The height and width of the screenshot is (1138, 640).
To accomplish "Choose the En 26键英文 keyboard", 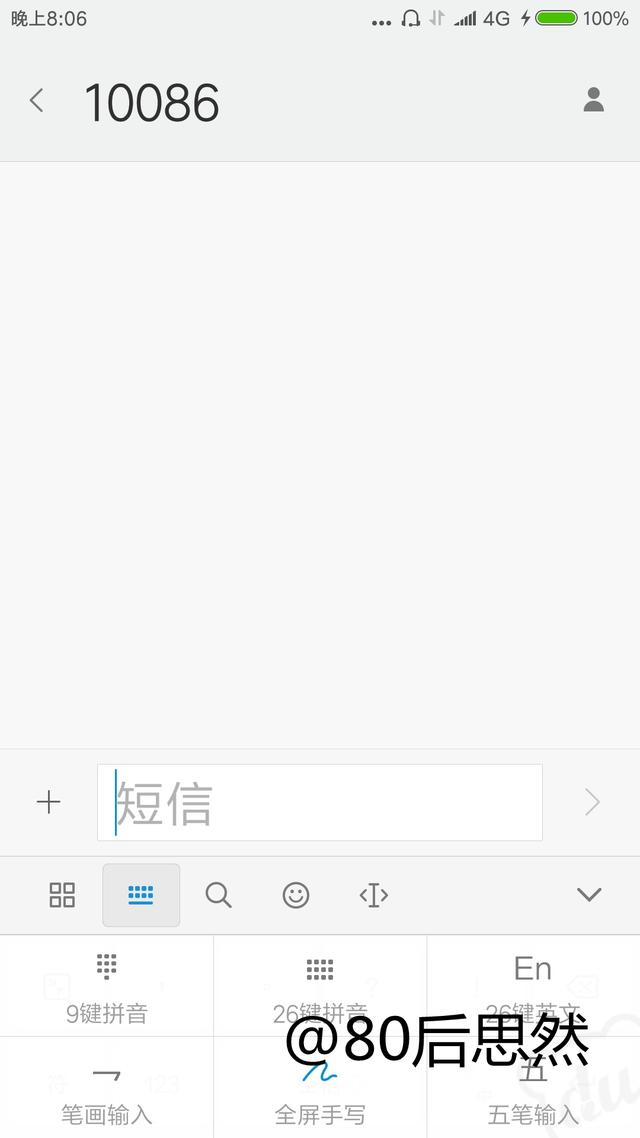I will coord(533,986).
